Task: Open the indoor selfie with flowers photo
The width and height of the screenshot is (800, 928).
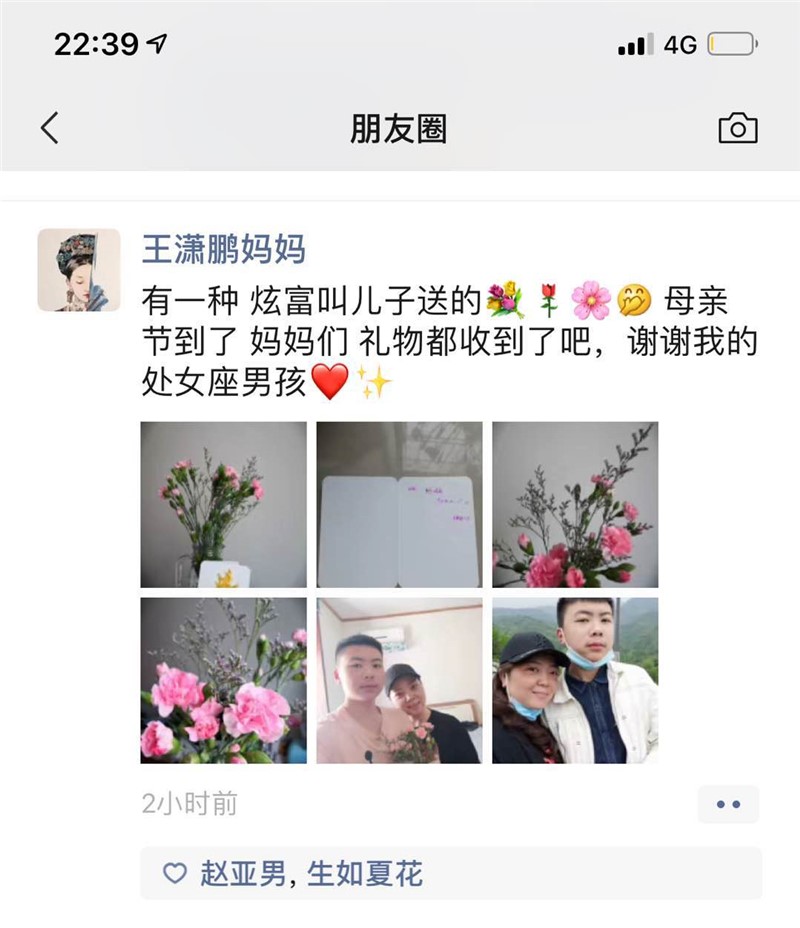Action: pos(399,680)
